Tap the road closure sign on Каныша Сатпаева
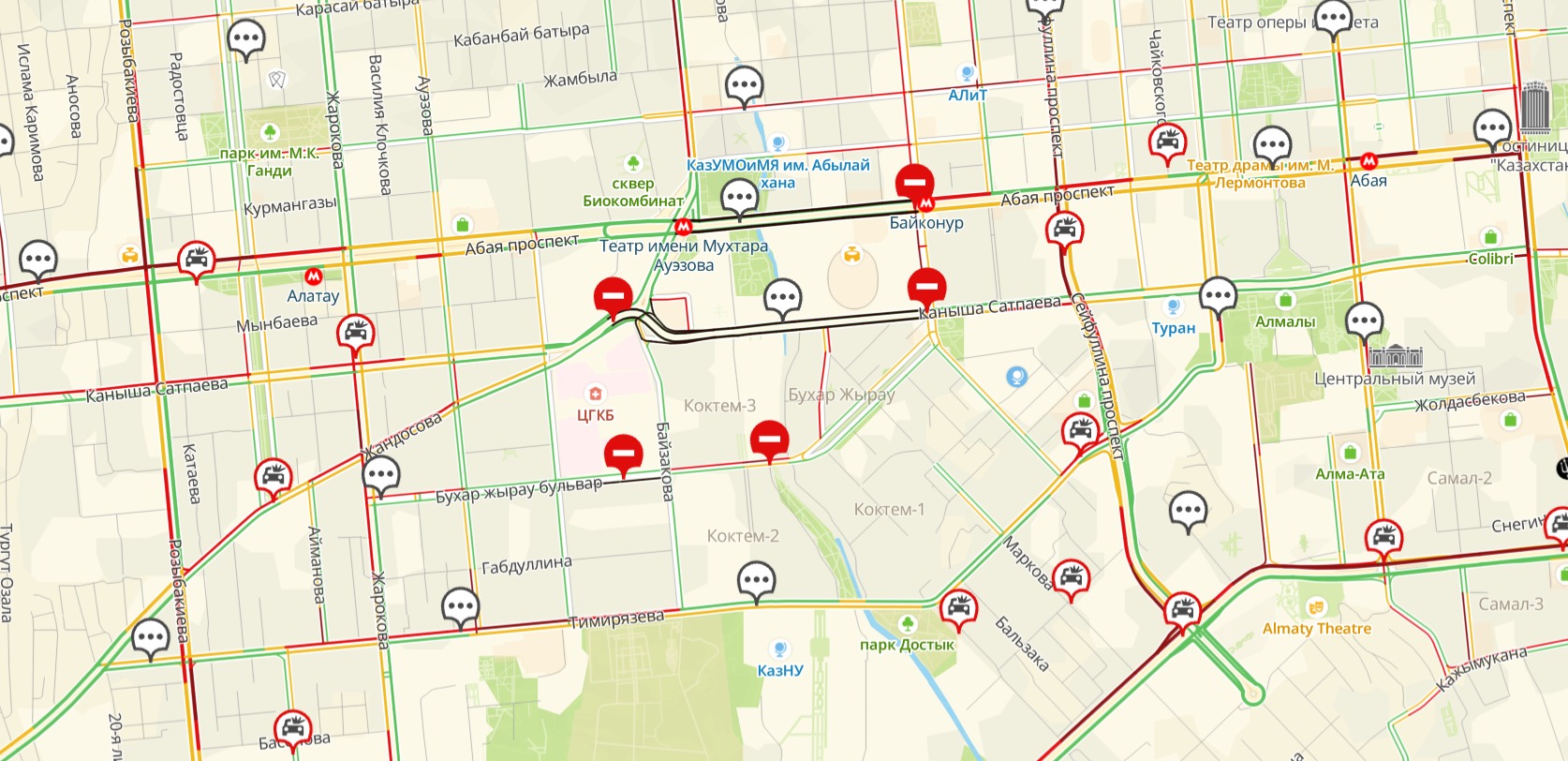Viewport: 1568px width, 761px height. 926,285
